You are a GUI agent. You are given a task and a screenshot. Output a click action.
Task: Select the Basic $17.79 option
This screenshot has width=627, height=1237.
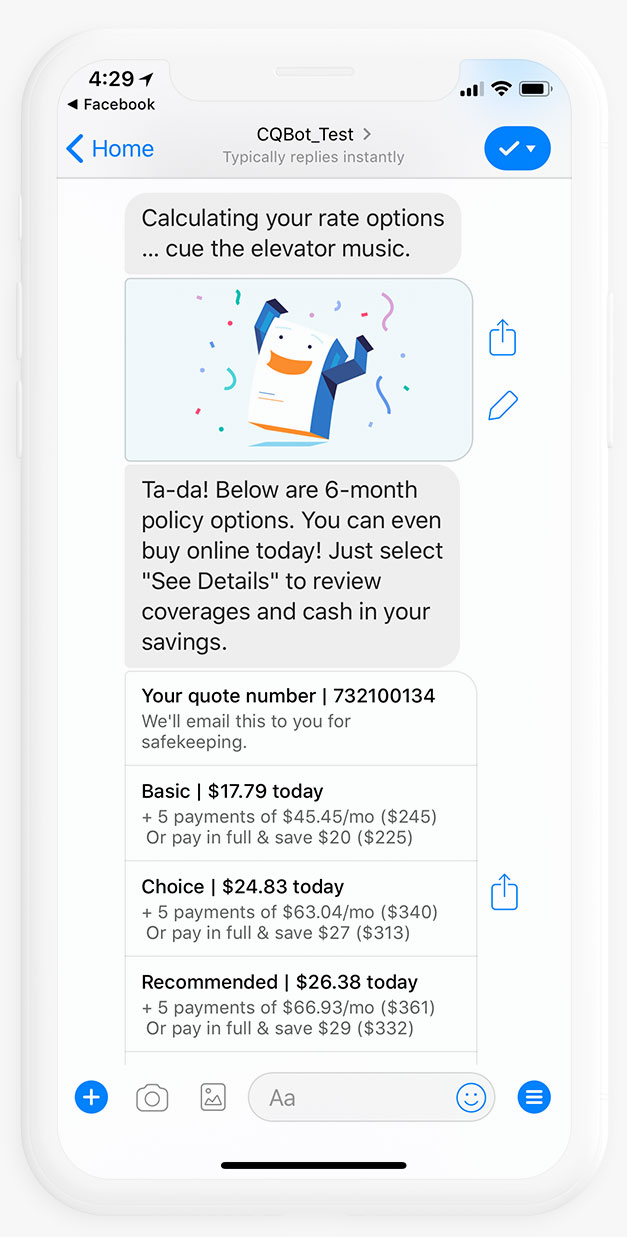(x=300, y=813)
